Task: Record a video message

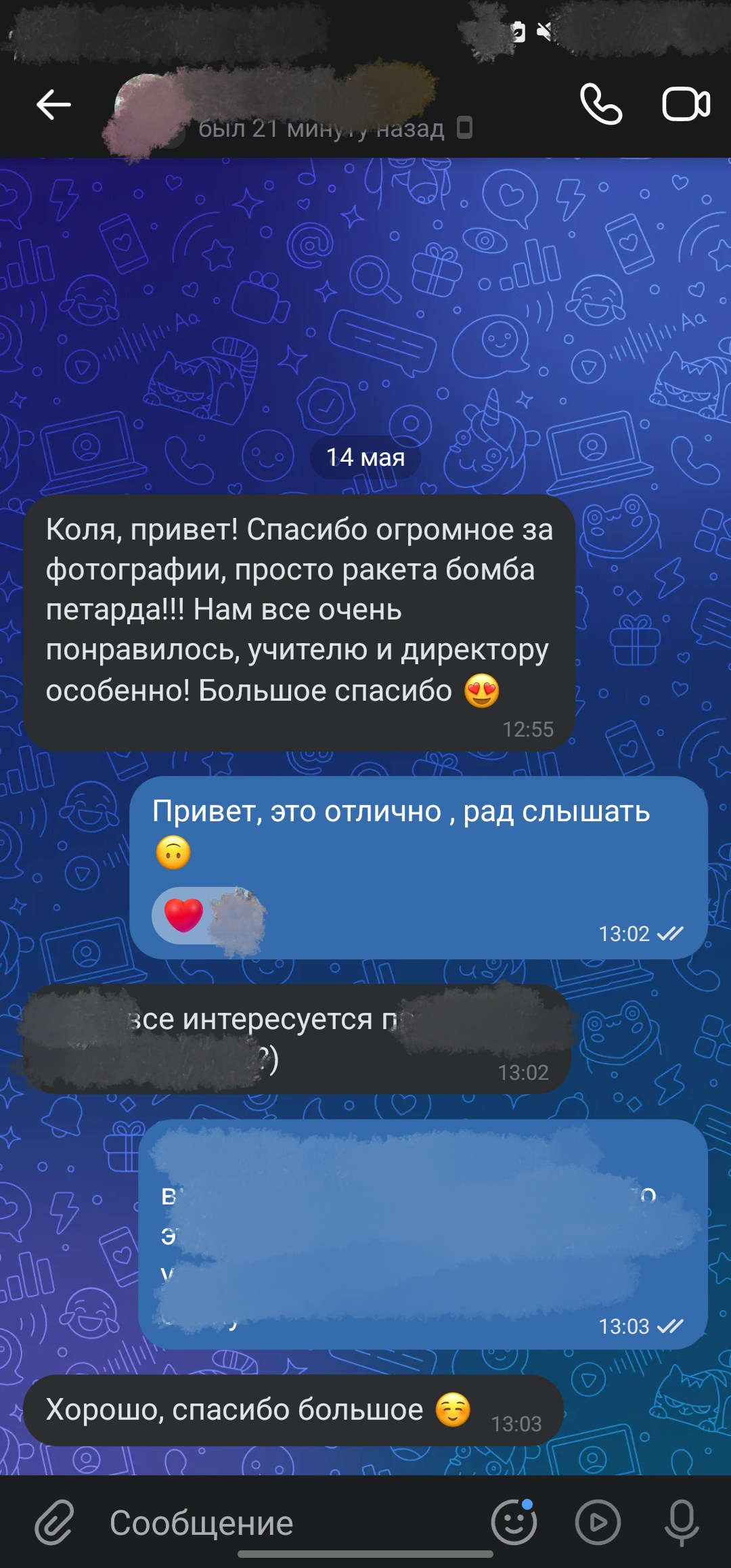Action: coord(597,1522)
